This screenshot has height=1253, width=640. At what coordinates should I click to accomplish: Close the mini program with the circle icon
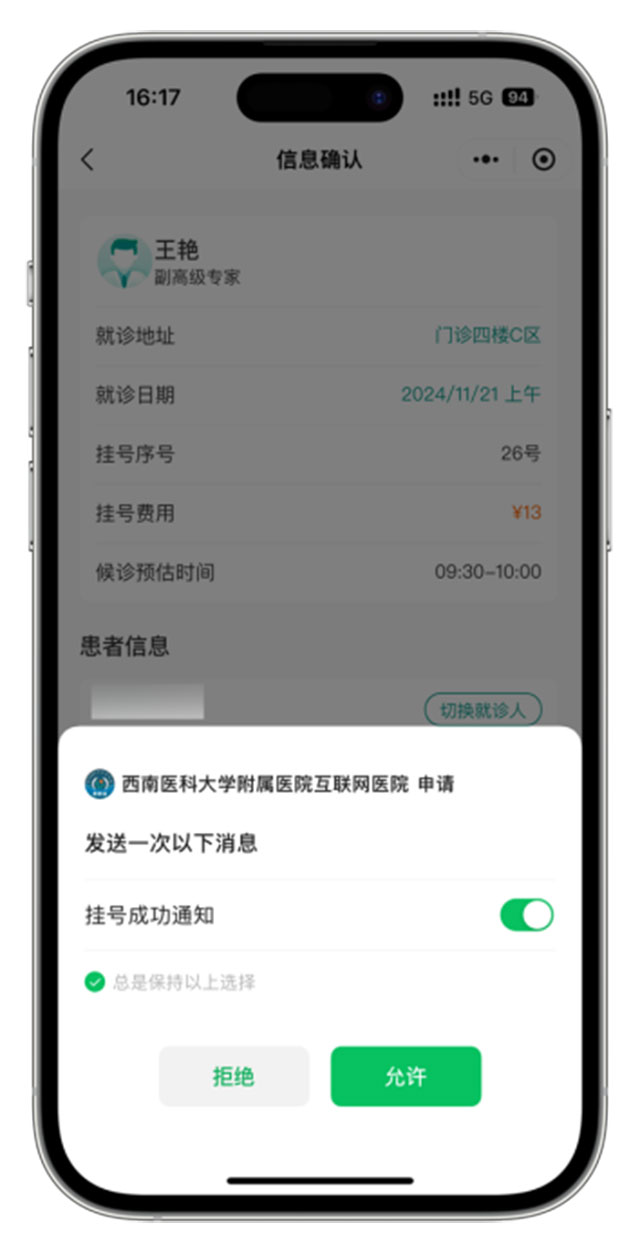543,160
